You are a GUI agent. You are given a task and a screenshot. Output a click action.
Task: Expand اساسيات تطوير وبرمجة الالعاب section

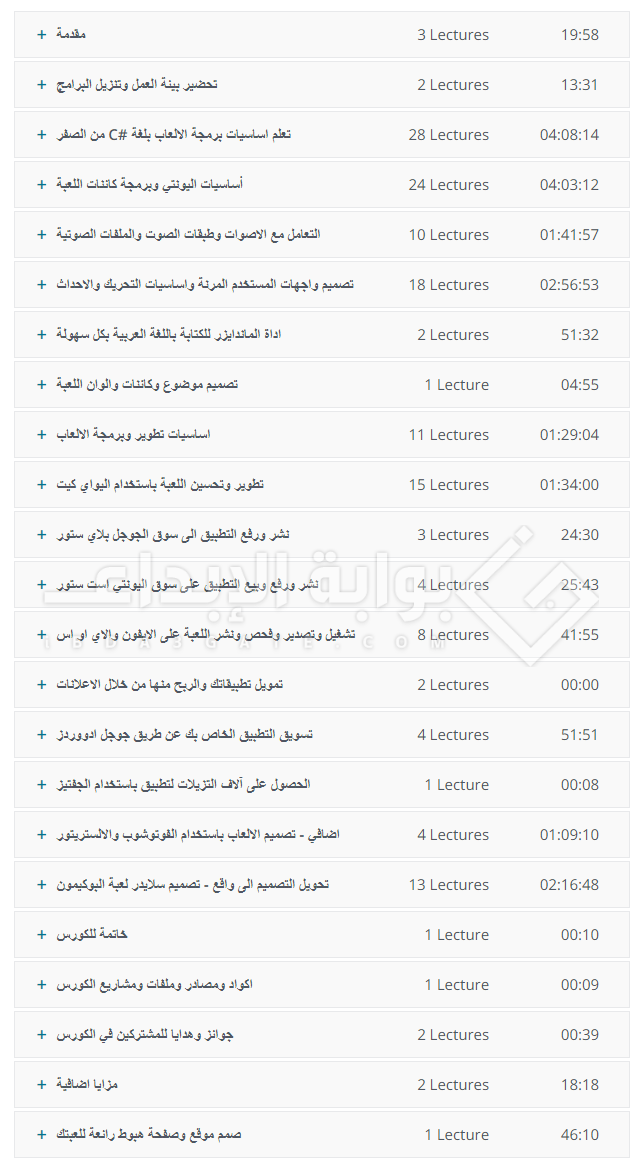click(x=321, y=434)
